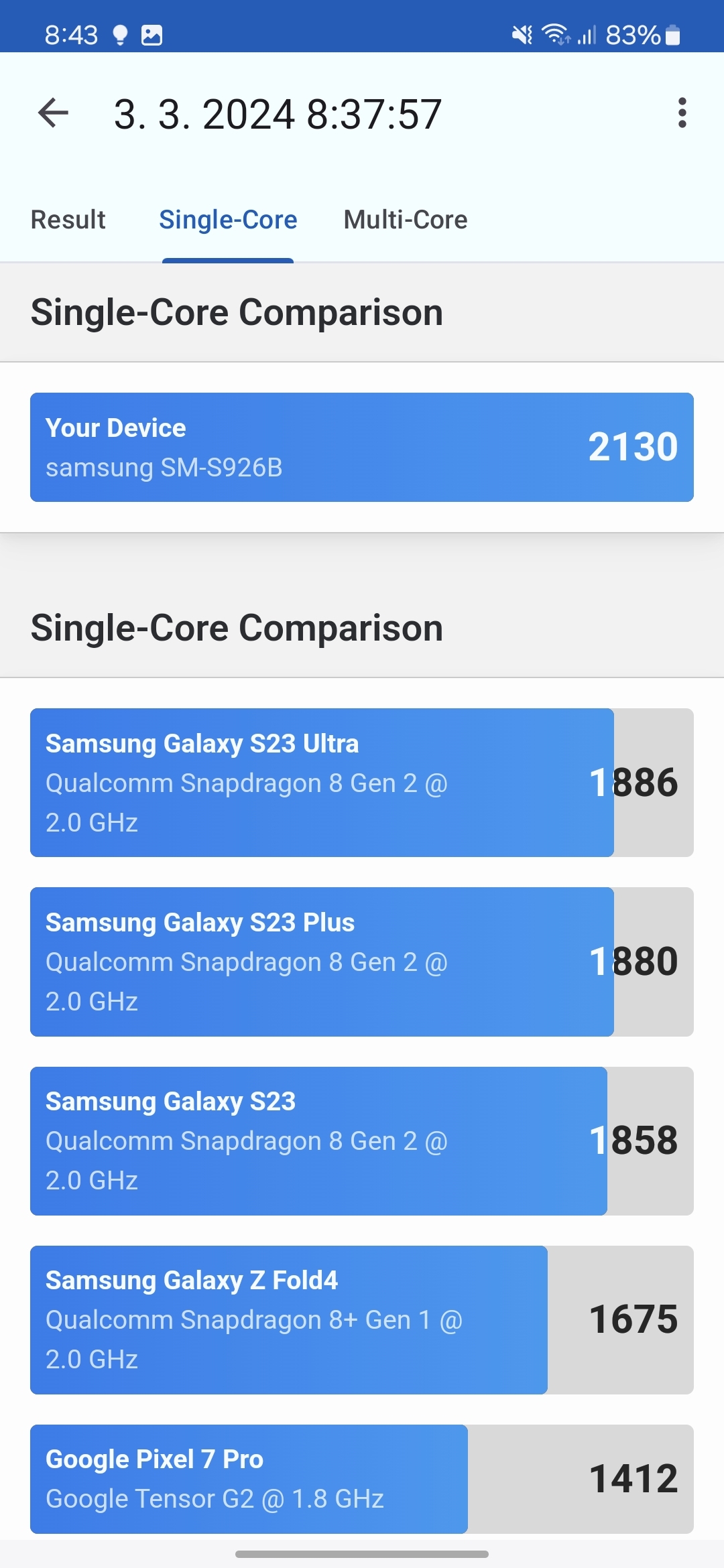This screenshot has width=724, height=1568.
Task: Tap the navigation gesture bar
Action: coord(362,1555)
